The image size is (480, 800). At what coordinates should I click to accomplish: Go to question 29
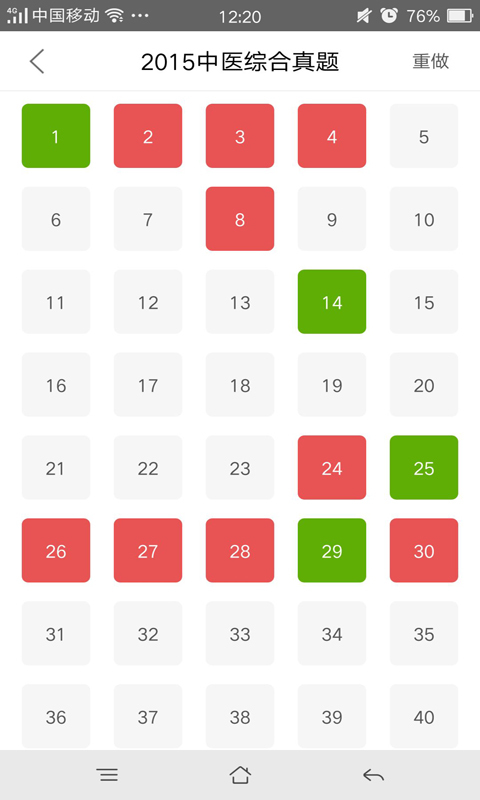pyautogui.click(x=332, y=551)
